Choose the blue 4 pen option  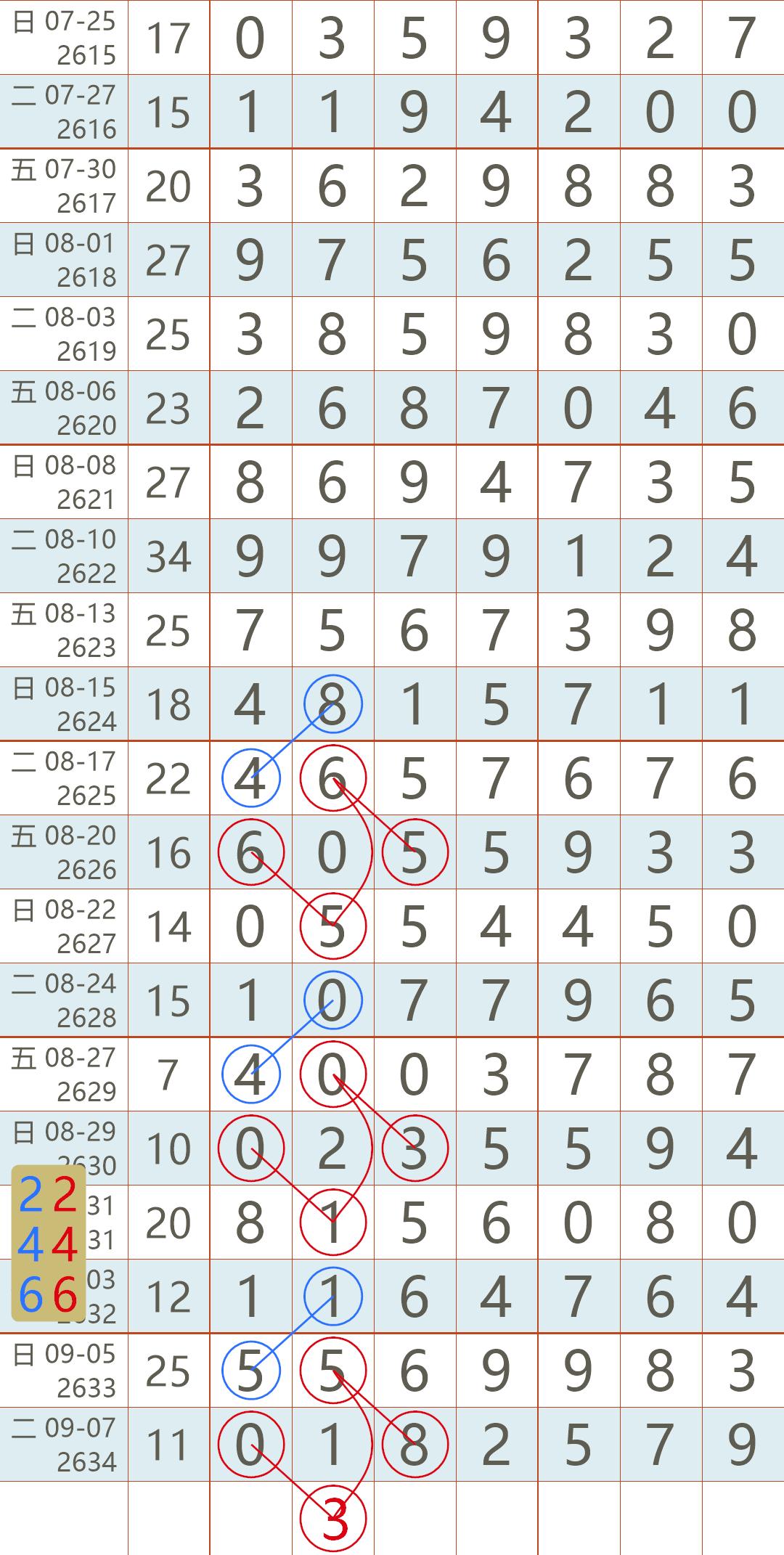pos(30,1244)
